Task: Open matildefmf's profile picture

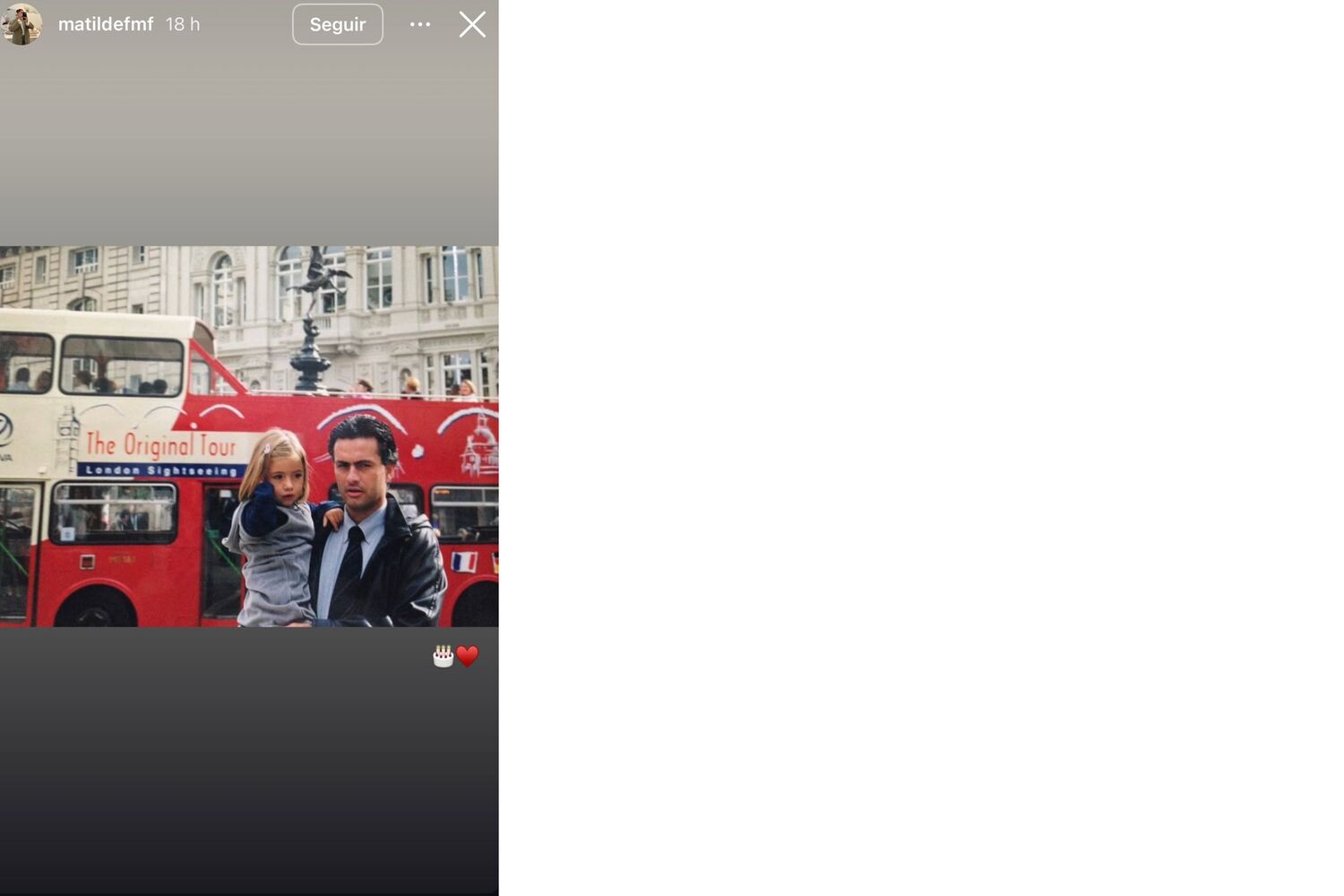Action: tap(22, 23)
